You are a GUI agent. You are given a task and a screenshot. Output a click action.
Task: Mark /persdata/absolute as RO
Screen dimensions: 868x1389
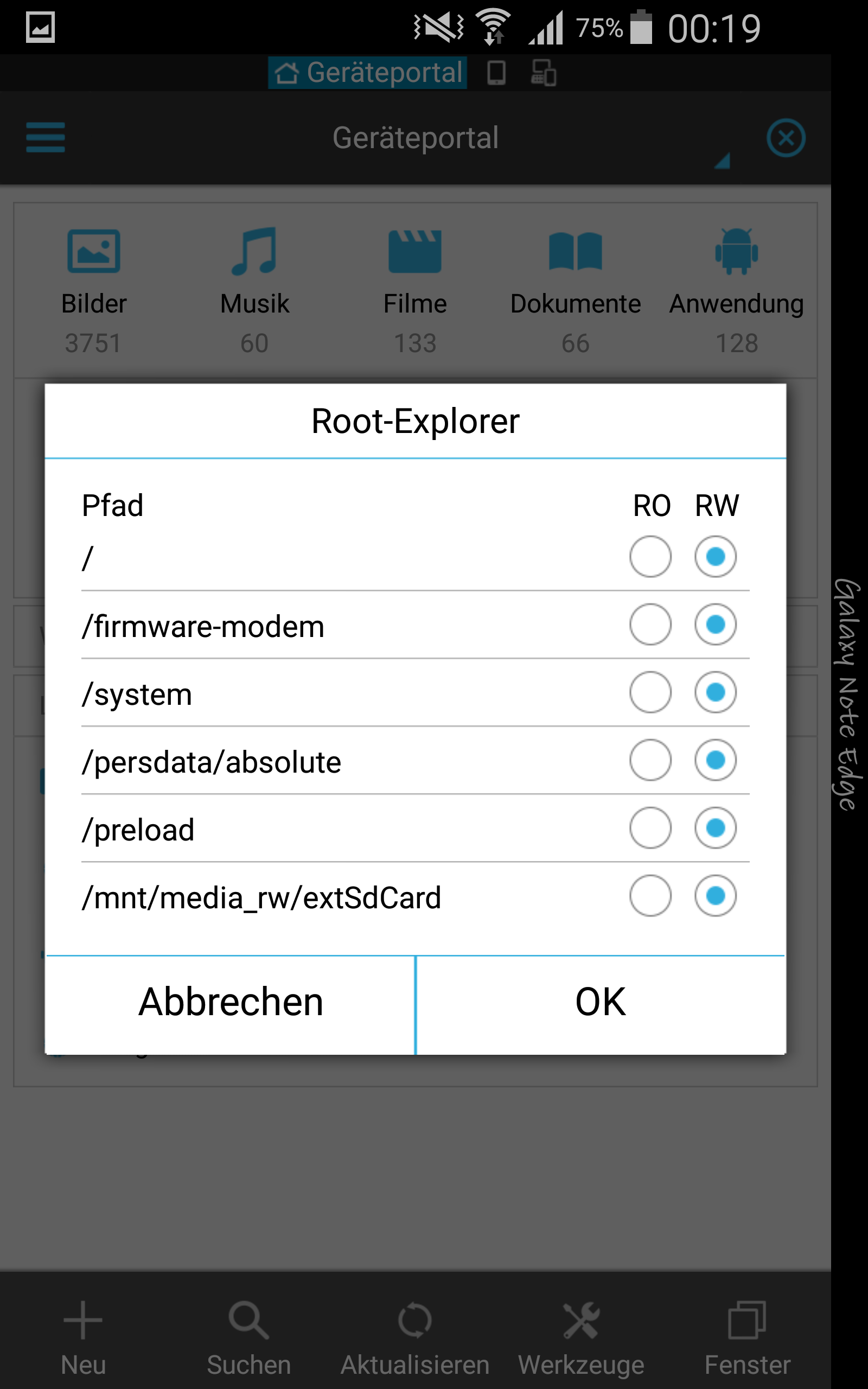650,760
